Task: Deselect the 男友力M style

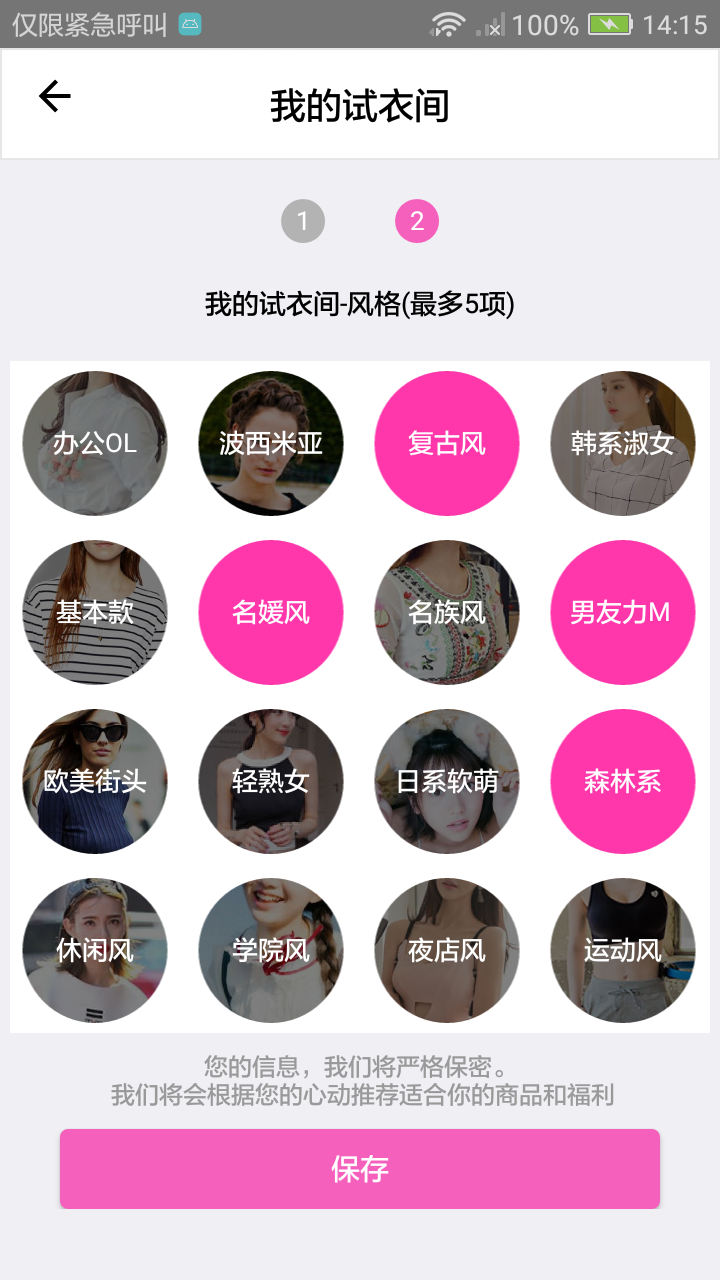Action: [623, 612]
